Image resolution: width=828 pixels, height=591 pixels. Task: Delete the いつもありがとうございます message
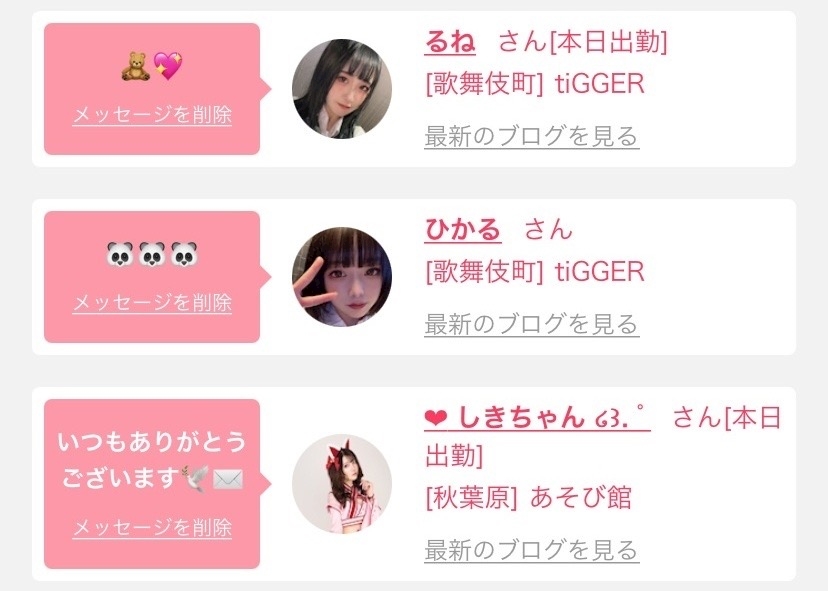click(152, 527)
